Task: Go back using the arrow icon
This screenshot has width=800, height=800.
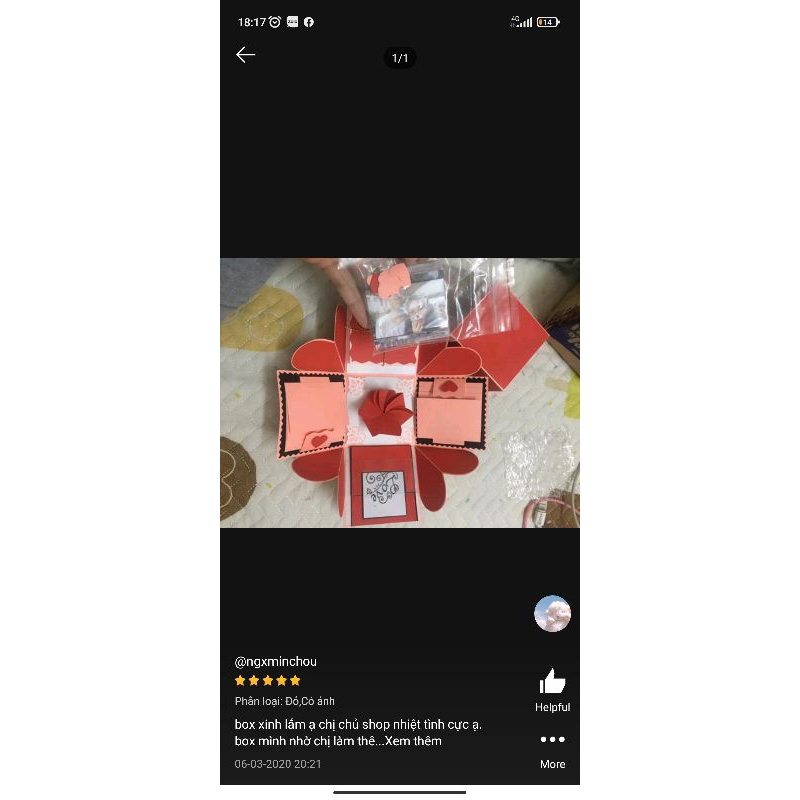Action: [x=246, y=55]
